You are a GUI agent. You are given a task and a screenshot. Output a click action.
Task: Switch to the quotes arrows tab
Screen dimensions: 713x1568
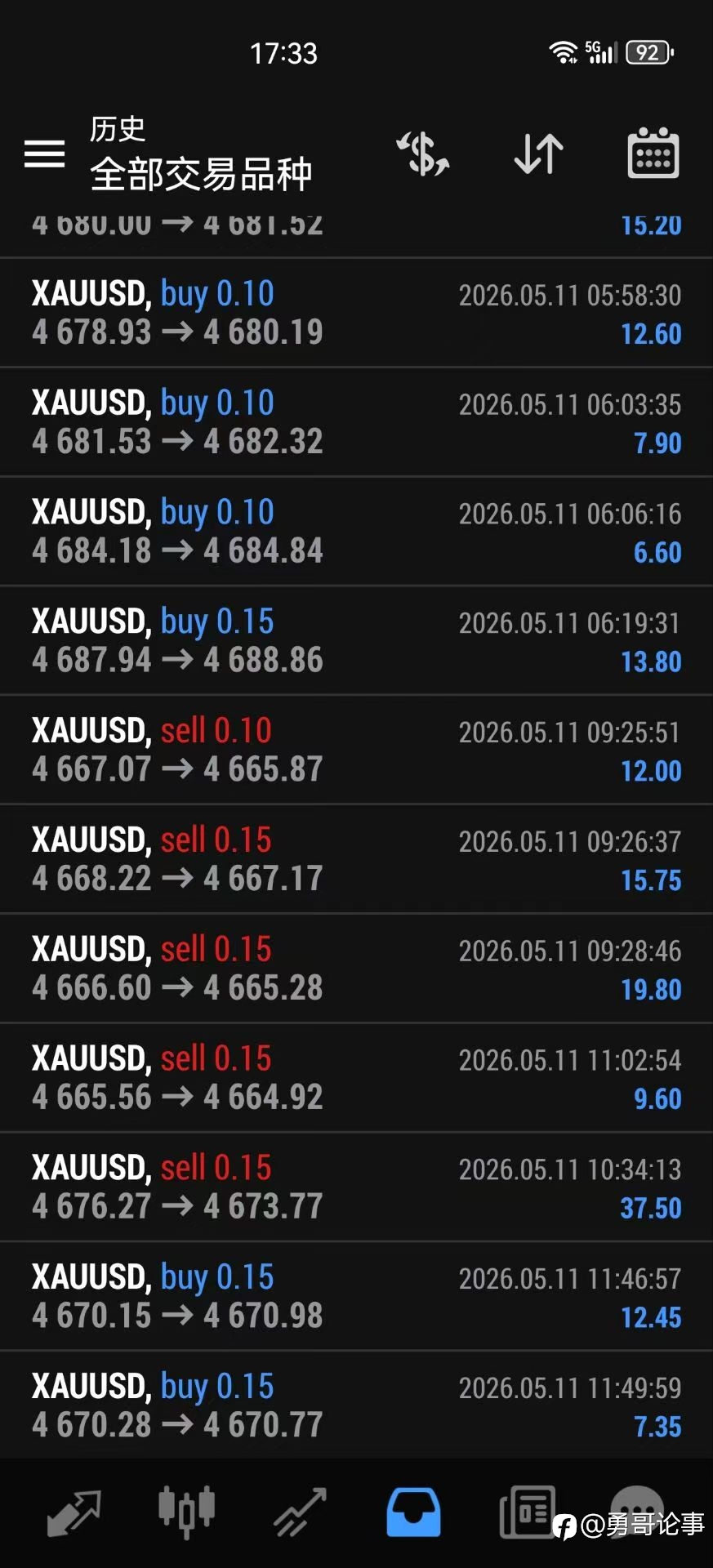coord(74,1512)
